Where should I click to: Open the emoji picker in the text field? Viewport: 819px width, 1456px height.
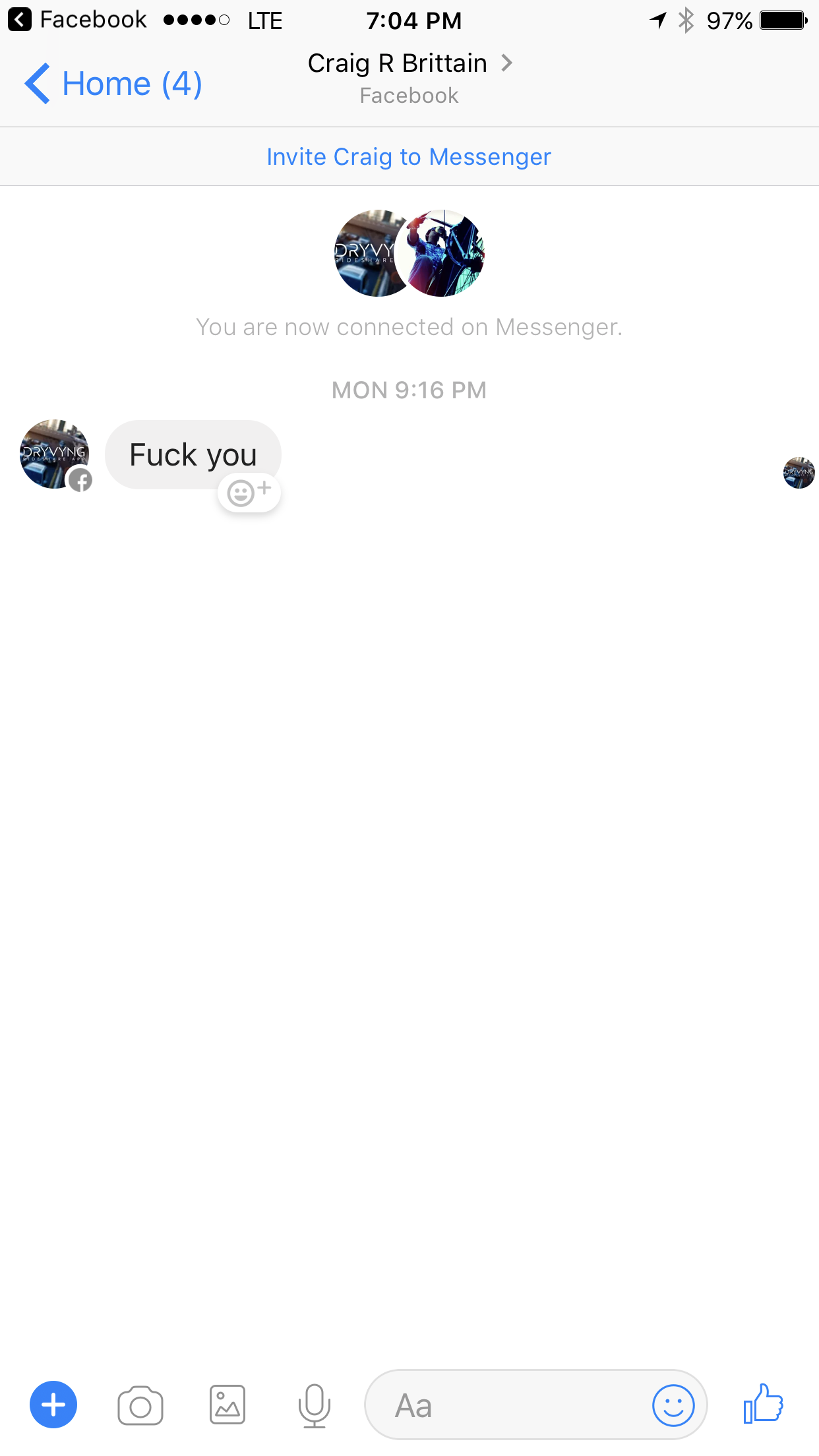[x=673, y=1405]
